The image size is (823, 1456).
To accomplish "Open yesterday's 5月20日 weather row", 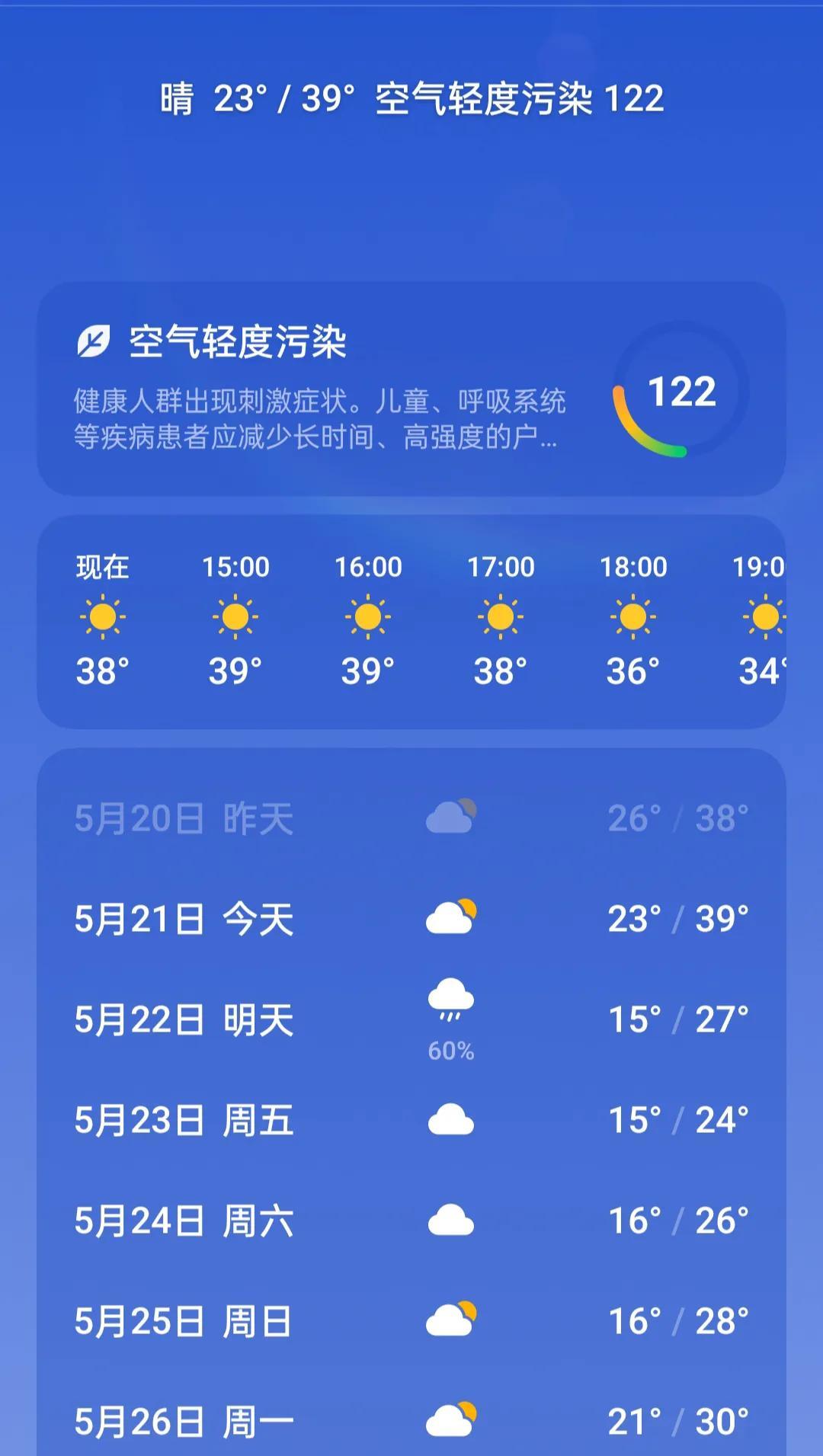I will click(411, 818).
